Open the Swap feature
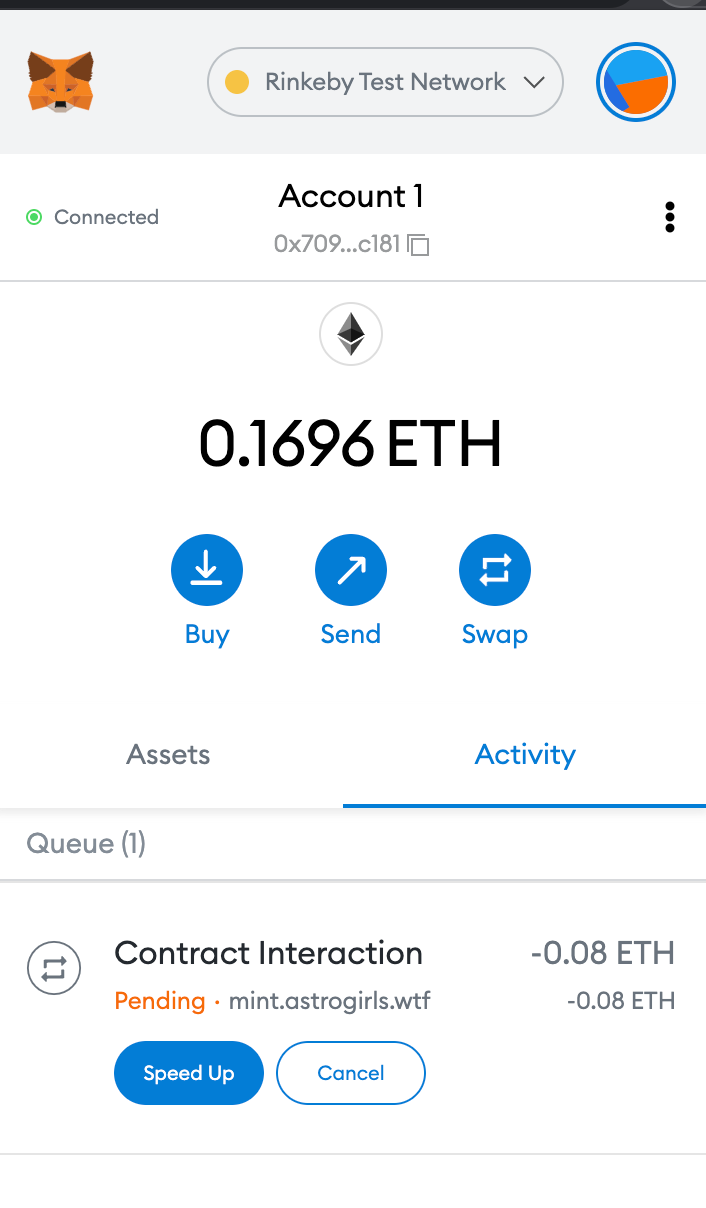706x1208 pixels. [x=494, y=571]
